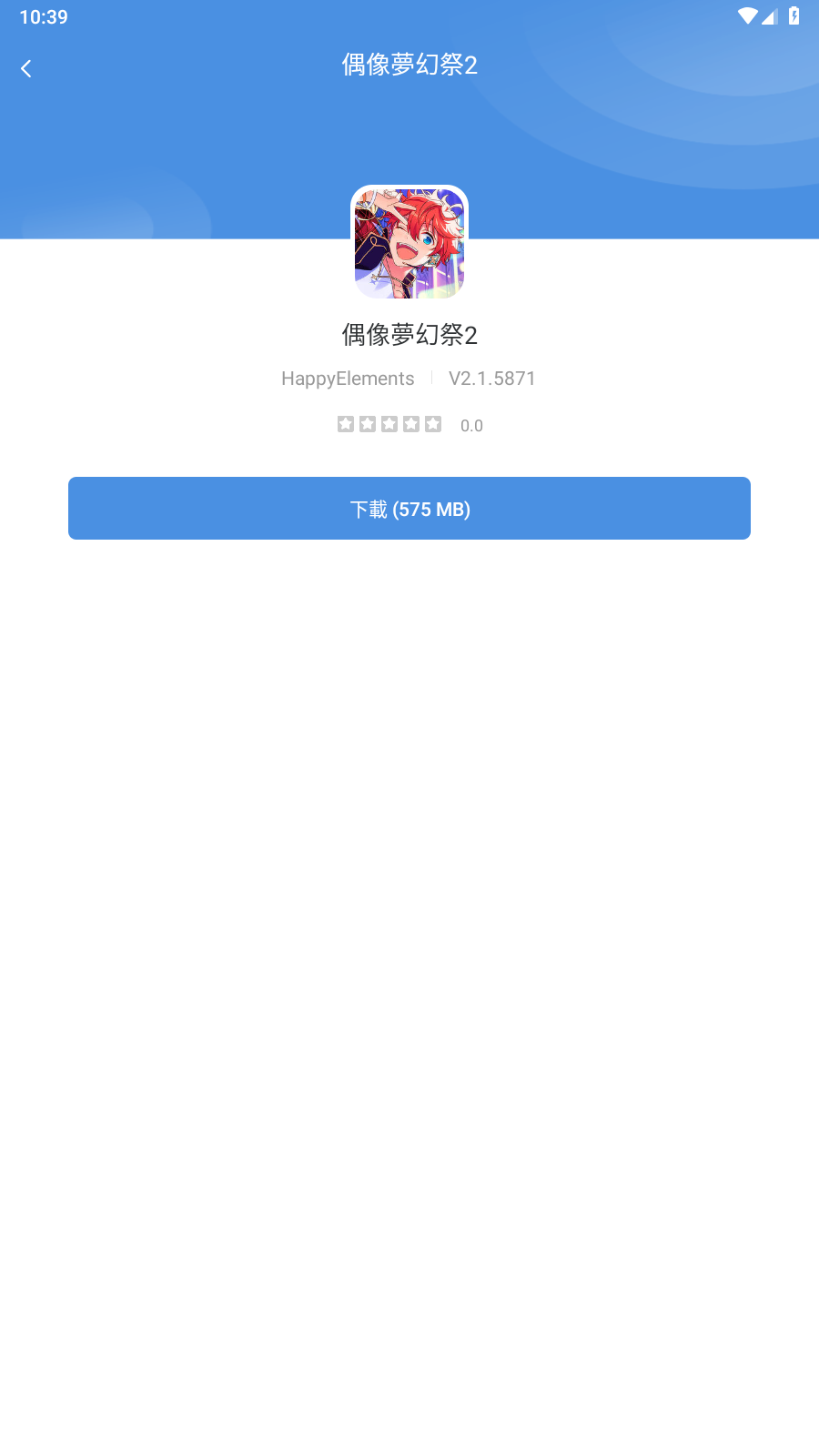Open the HappyElements developer page

point(348,379)
